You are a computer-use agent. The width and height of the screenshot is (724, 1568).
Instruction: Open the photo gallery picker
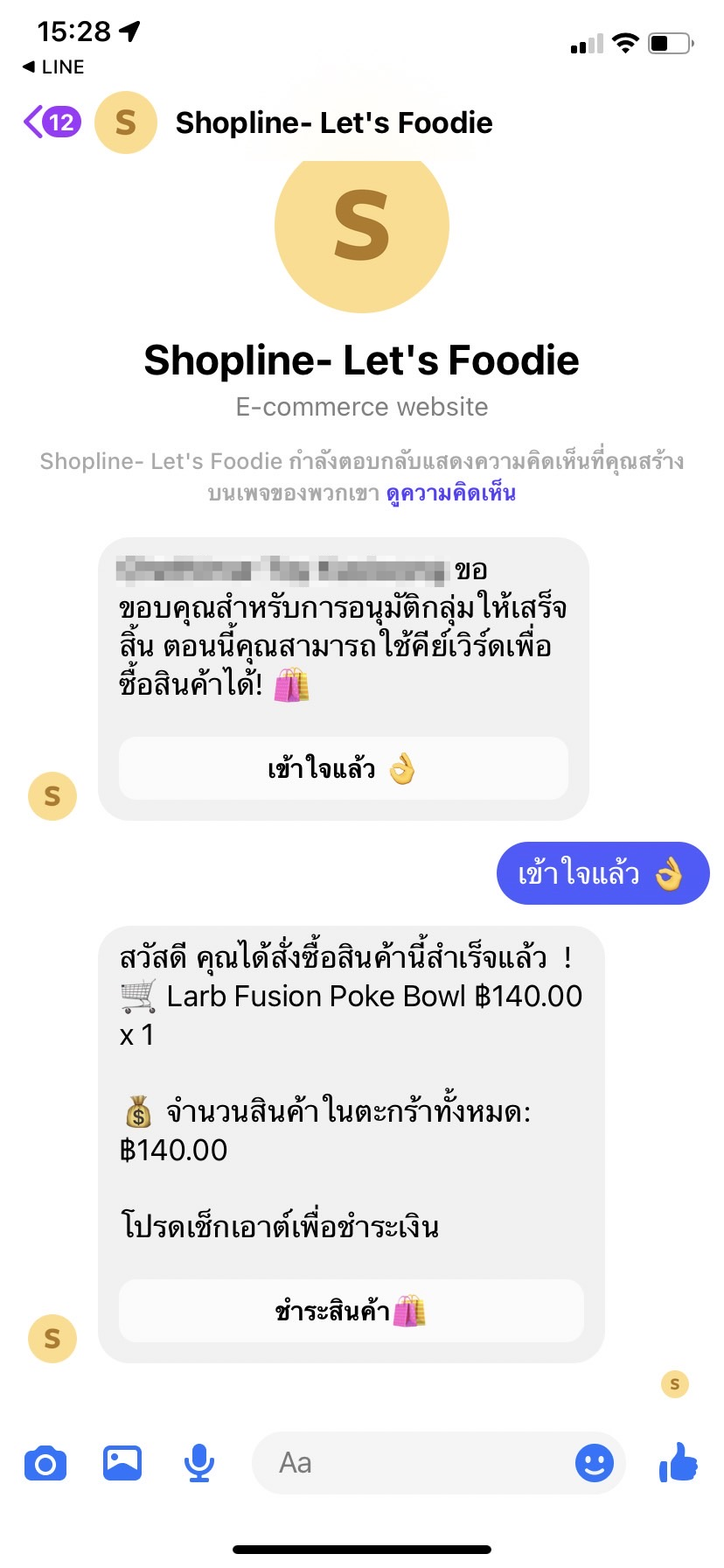point(122,1463)
